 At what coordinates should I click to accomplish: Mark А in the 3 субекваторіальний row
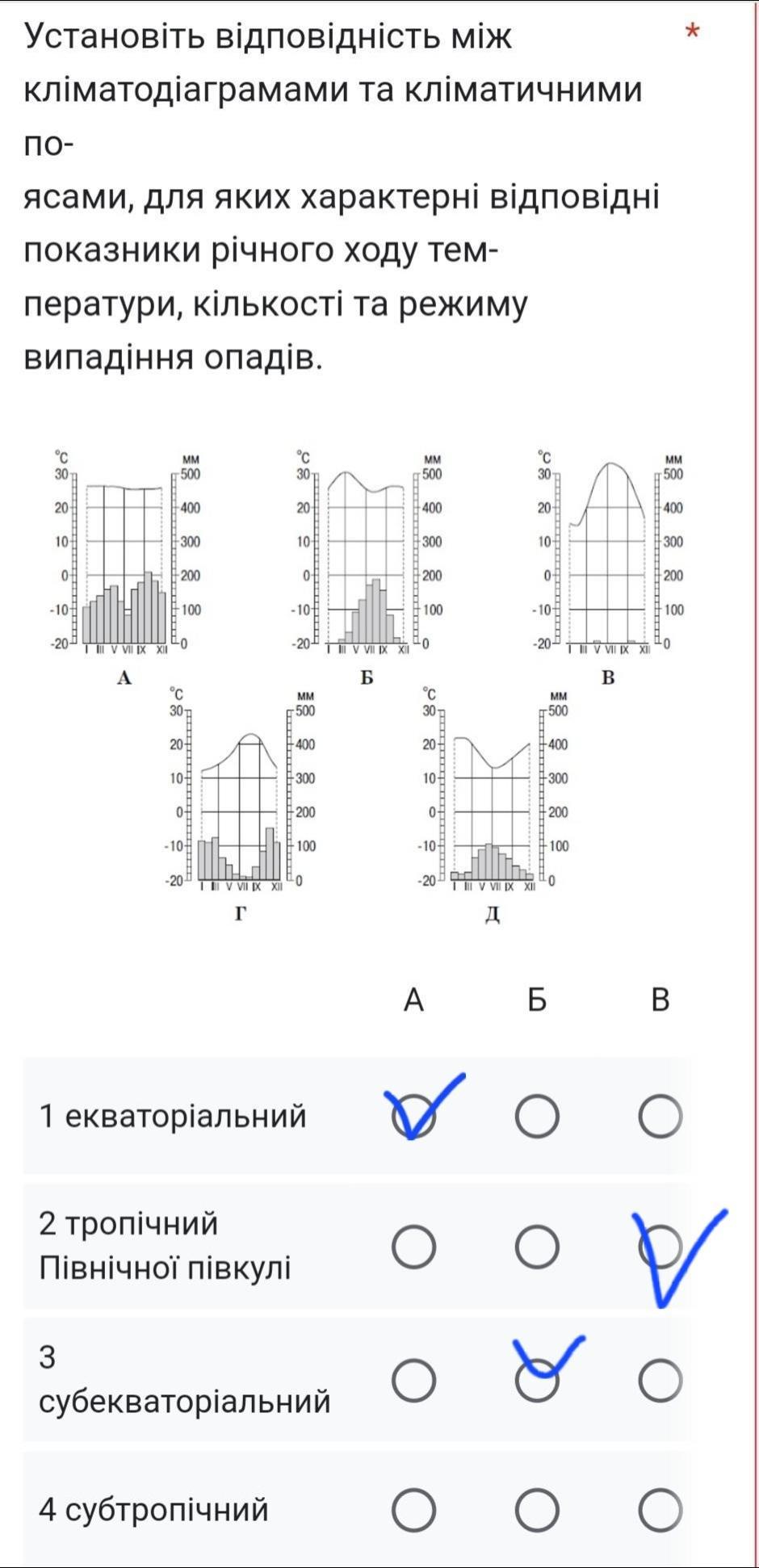coord(413,1380)
